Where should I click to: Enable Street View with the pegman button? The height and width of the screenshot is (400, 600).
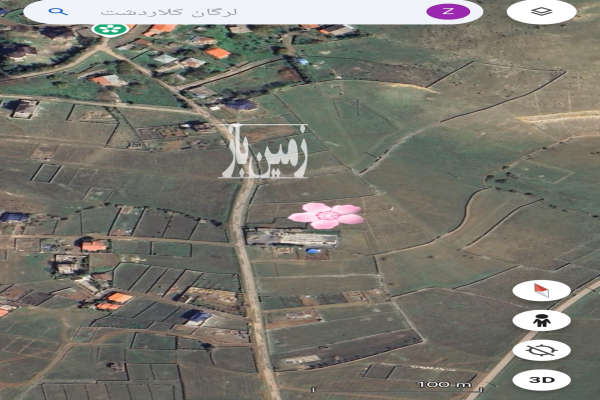tap(541, 321)
